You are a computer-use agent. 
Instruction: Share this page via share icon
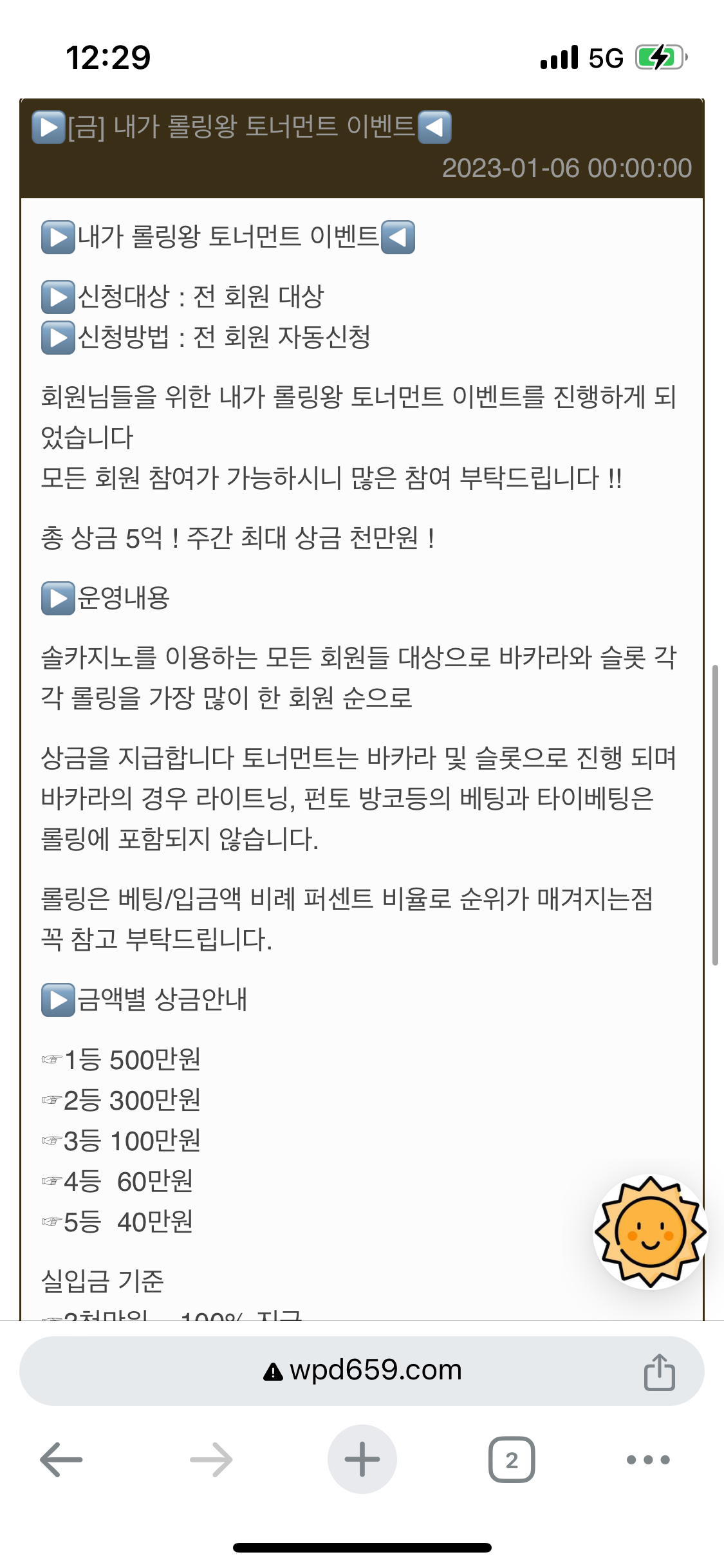click(660, 1372)
